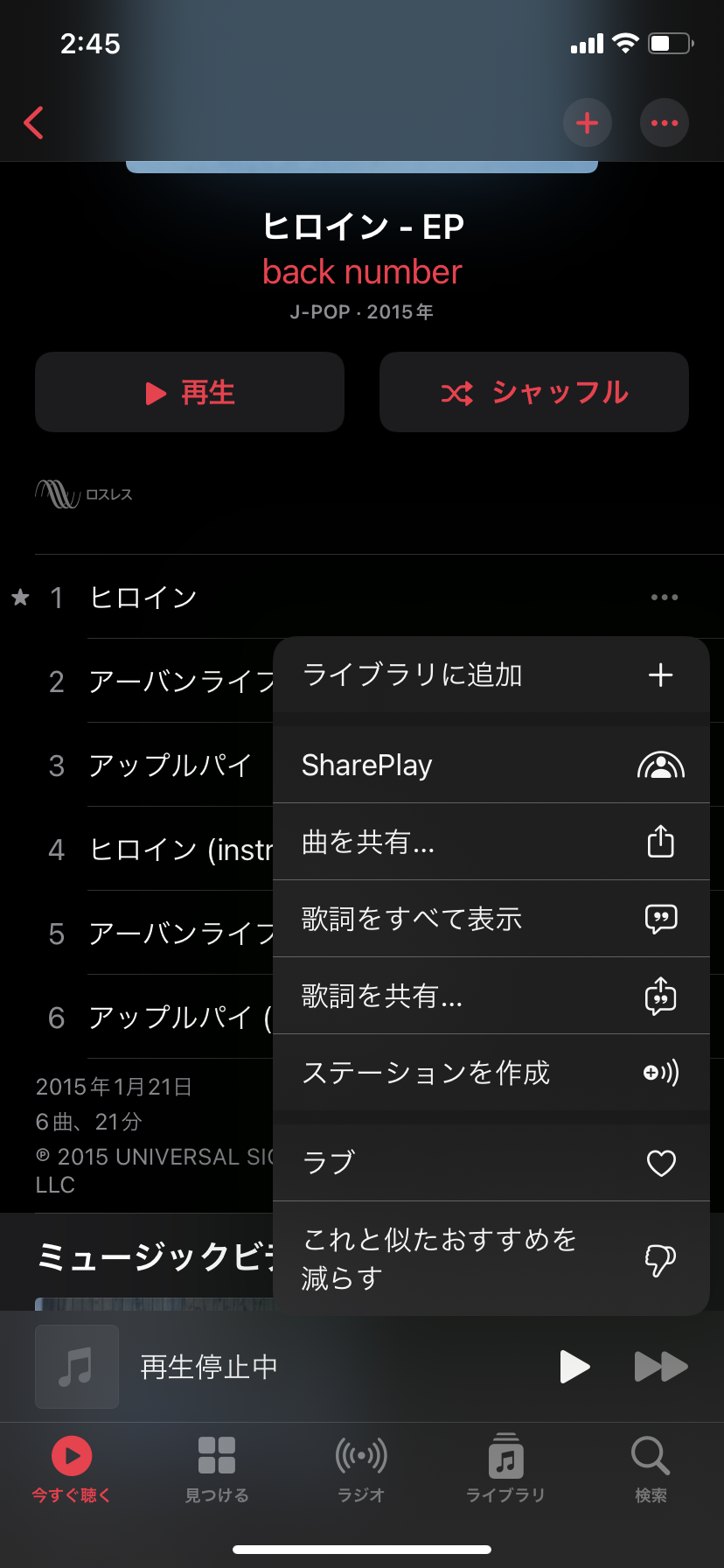The height and width of the screenshot is (1568, 724).
Task: Skip forward in the mini player
Action: tap(661, 1367)
